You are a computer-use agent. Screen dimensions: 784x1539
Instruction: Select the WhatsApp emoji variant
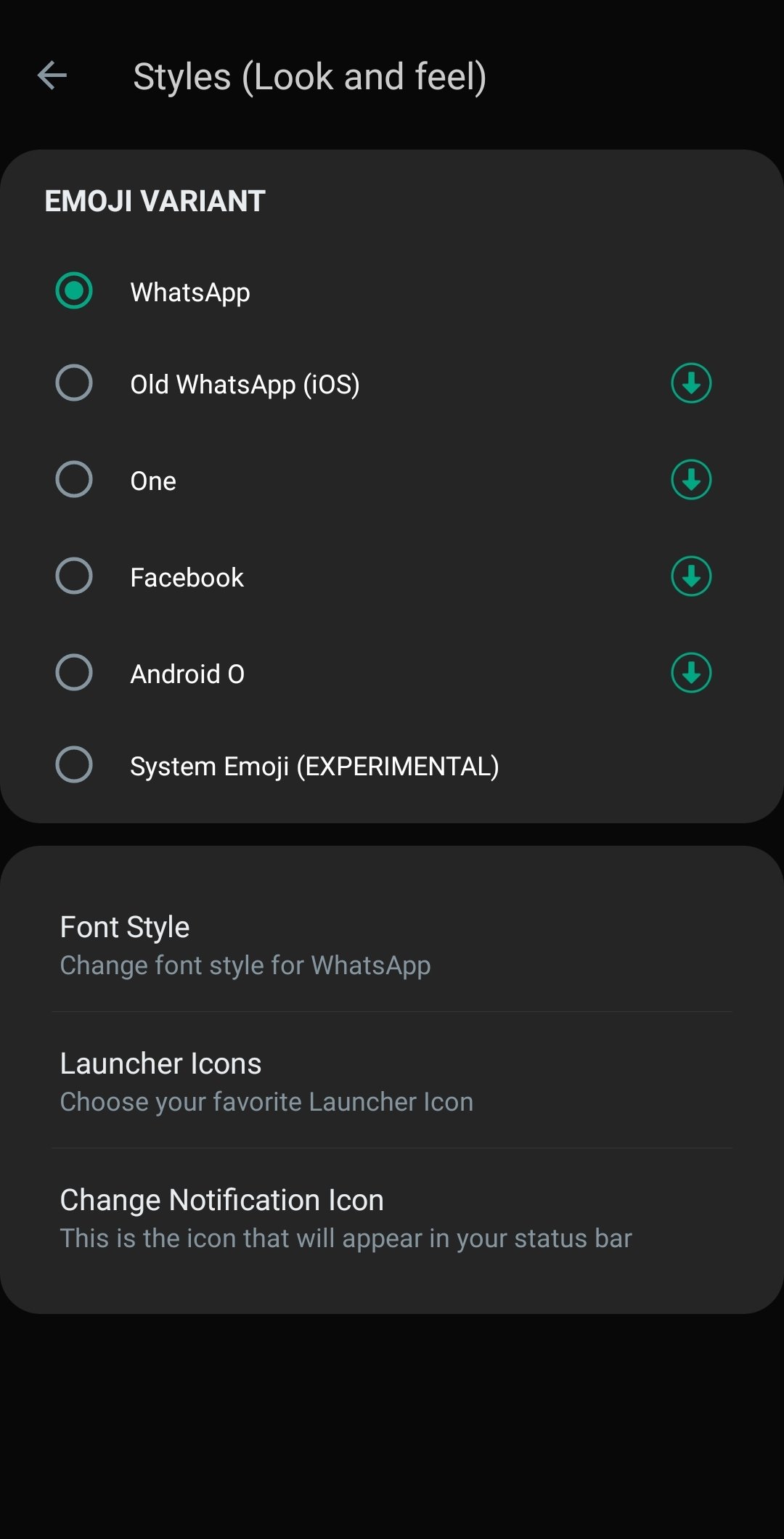point(73,291)
